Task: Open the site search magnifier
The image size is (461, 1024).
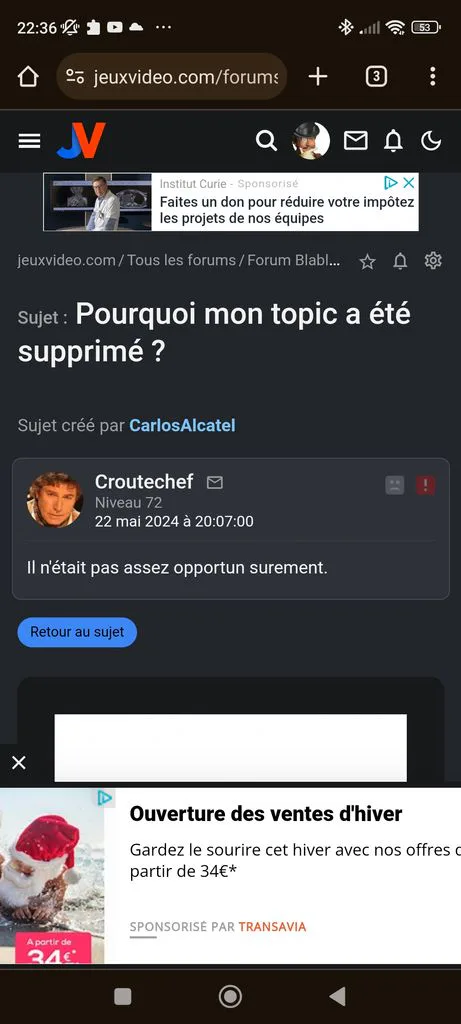Action: pos(266,140)
